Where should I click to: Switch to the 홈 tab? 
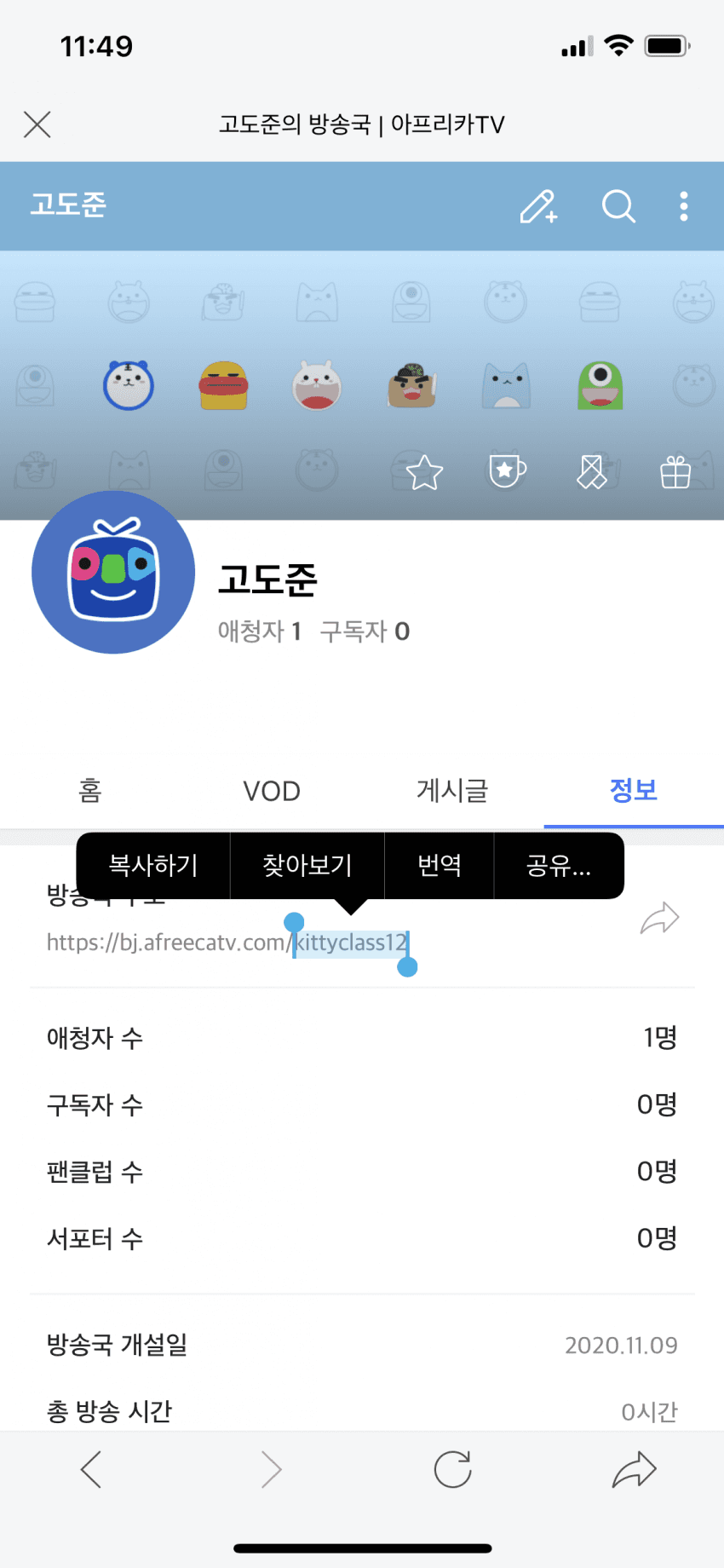click(x=90, y=791)
